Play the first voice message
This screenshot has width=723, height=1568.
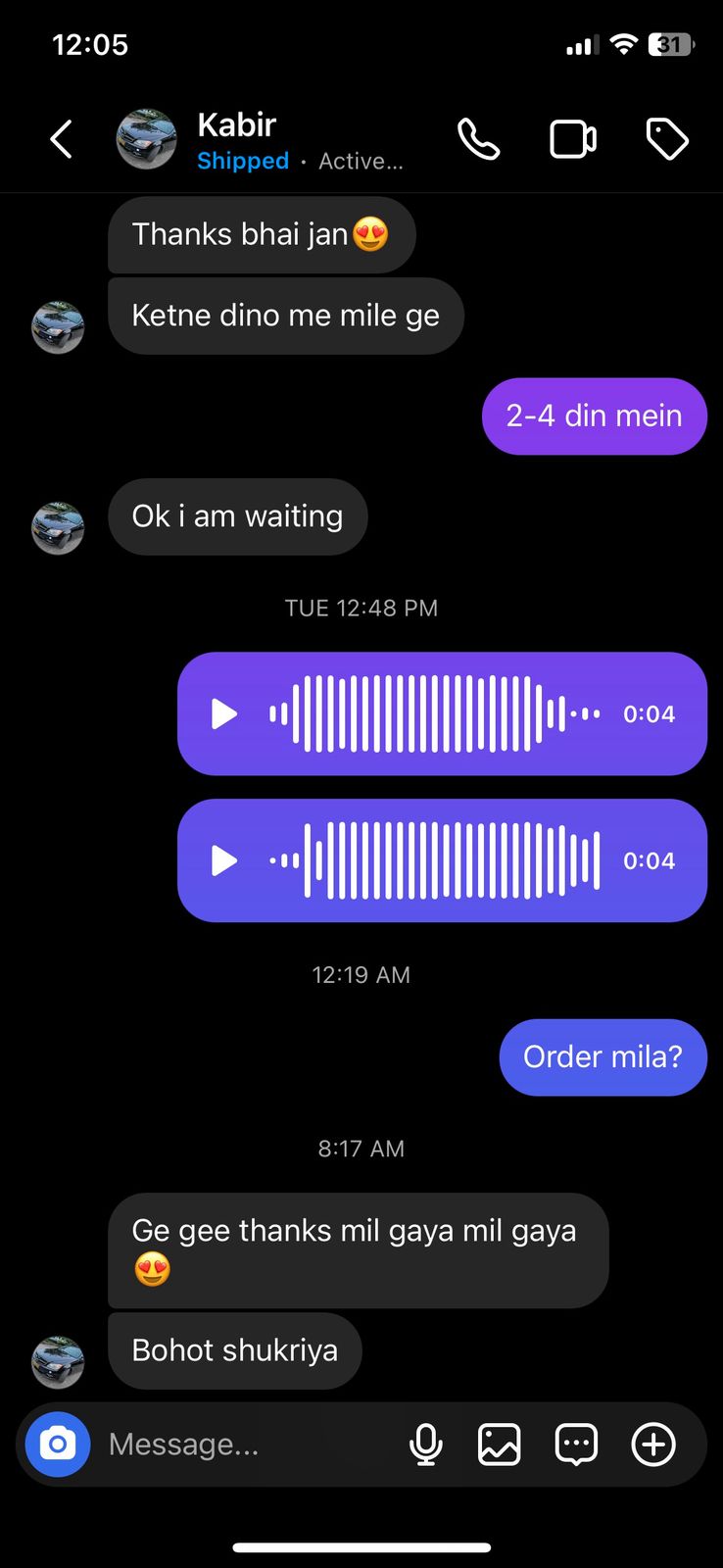(224, 713)
